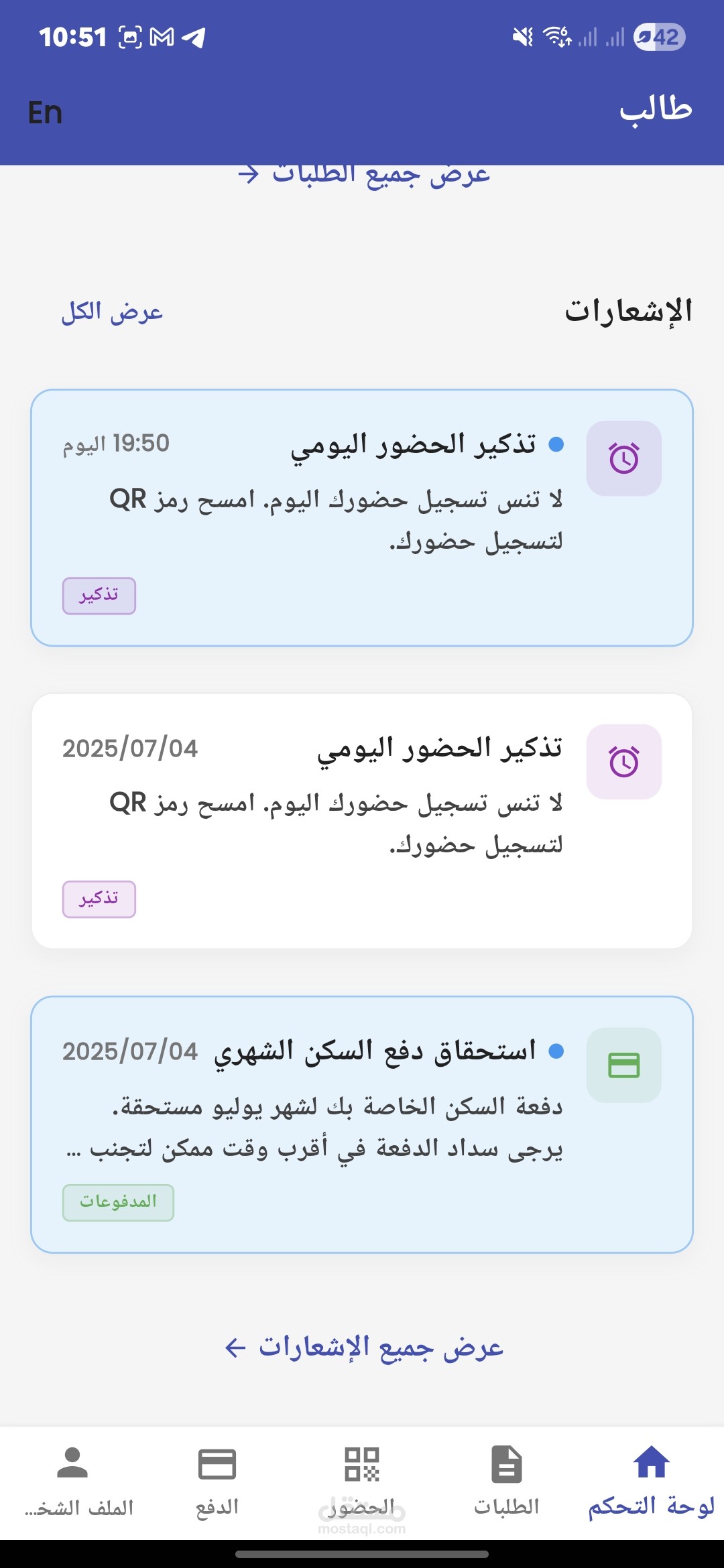Open the monthly housing payment due notification
Screen dimensions: 724x1568
[362, 1124]
